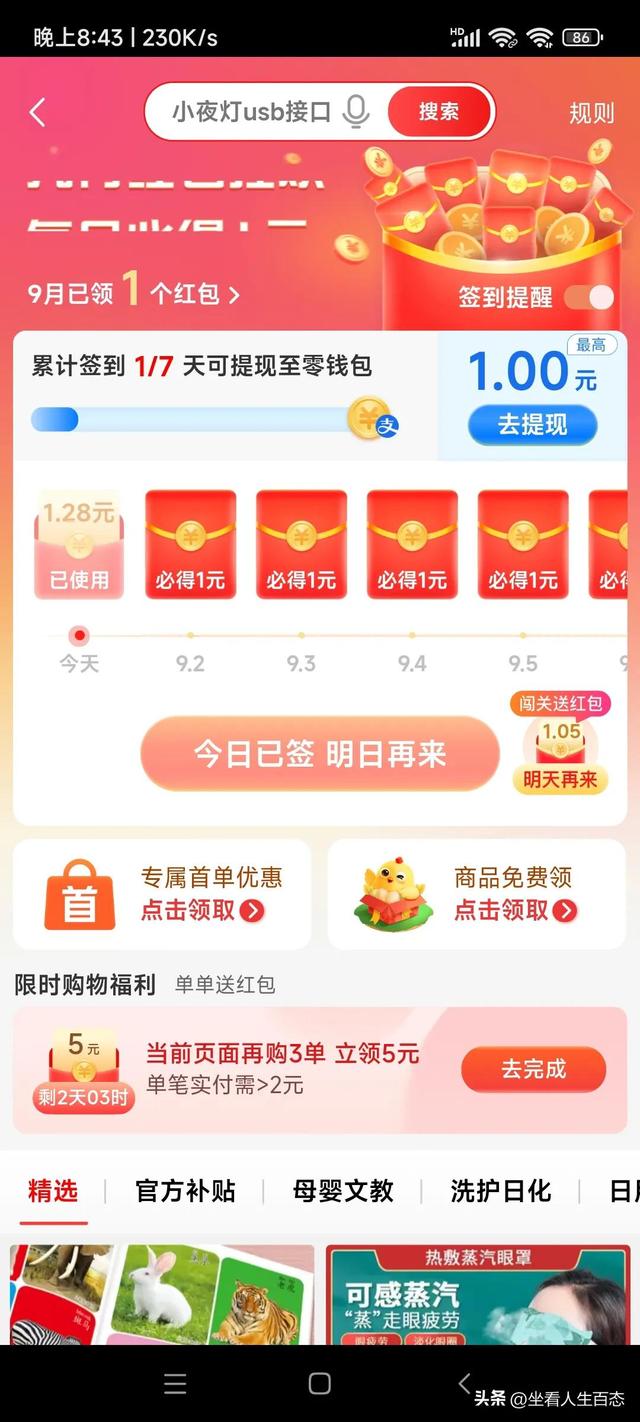Go back using the top-left arrow

tap(38, 112)
